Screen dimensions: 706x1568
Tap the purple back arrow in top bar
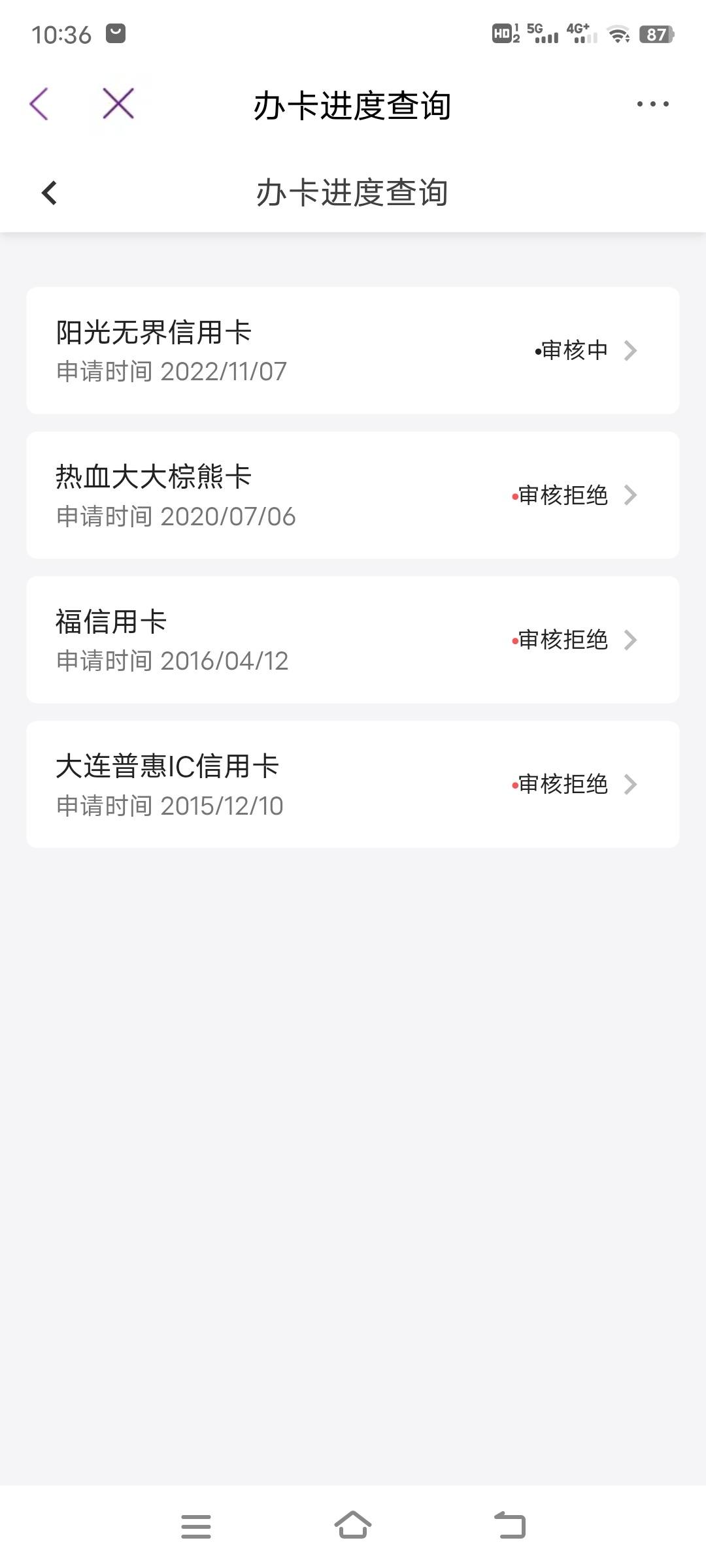coord(39,104)
